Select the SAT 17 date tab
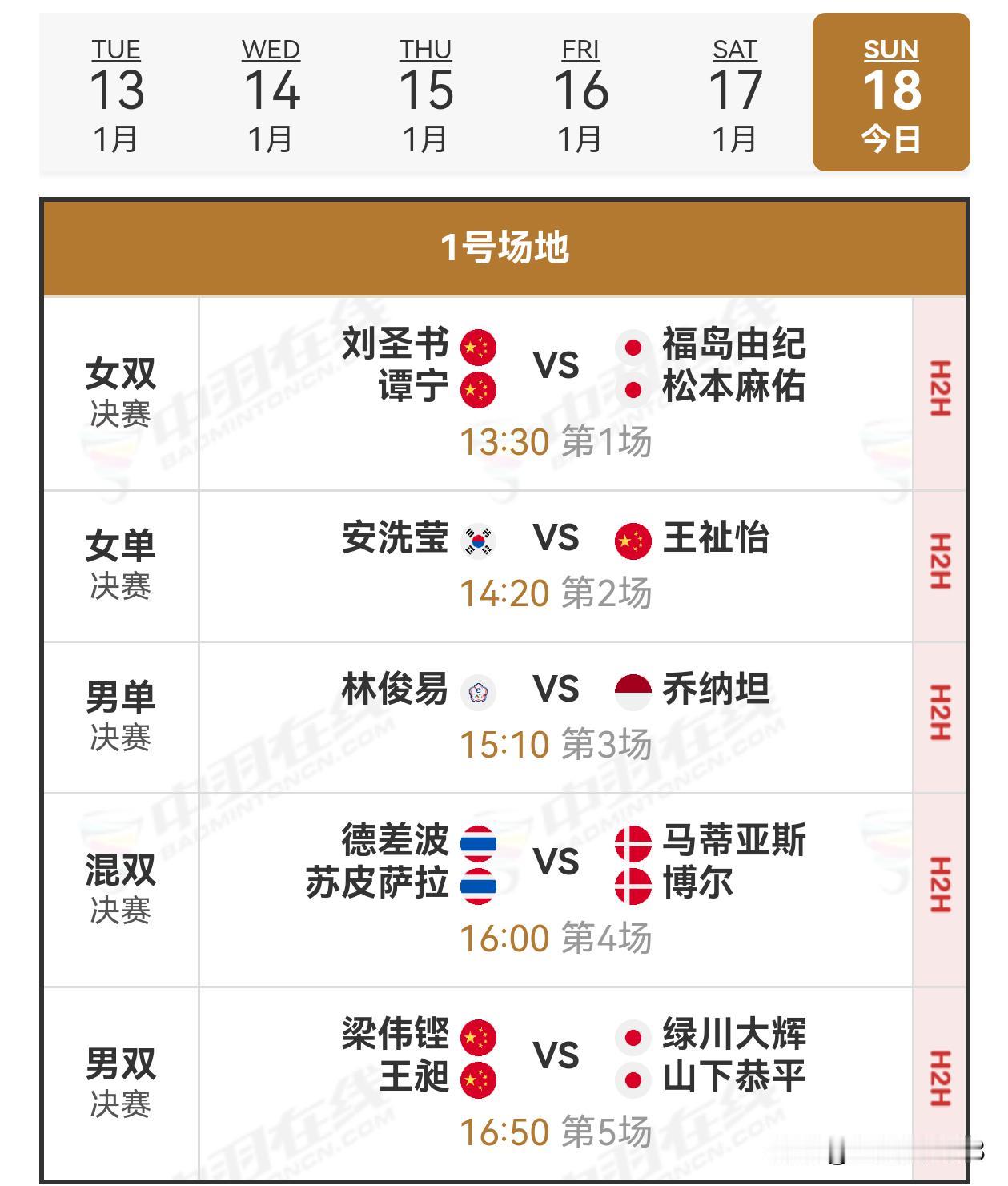The image size is (1008, 1186). pos(736,92)
